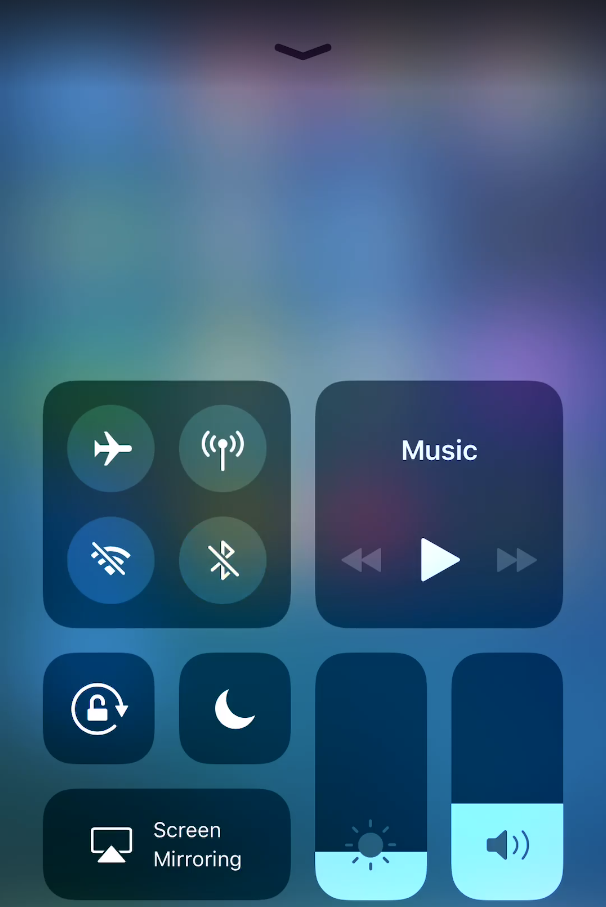The image size is (606, 907).
Task: Tap the volume slider
Action: (507, 776)
